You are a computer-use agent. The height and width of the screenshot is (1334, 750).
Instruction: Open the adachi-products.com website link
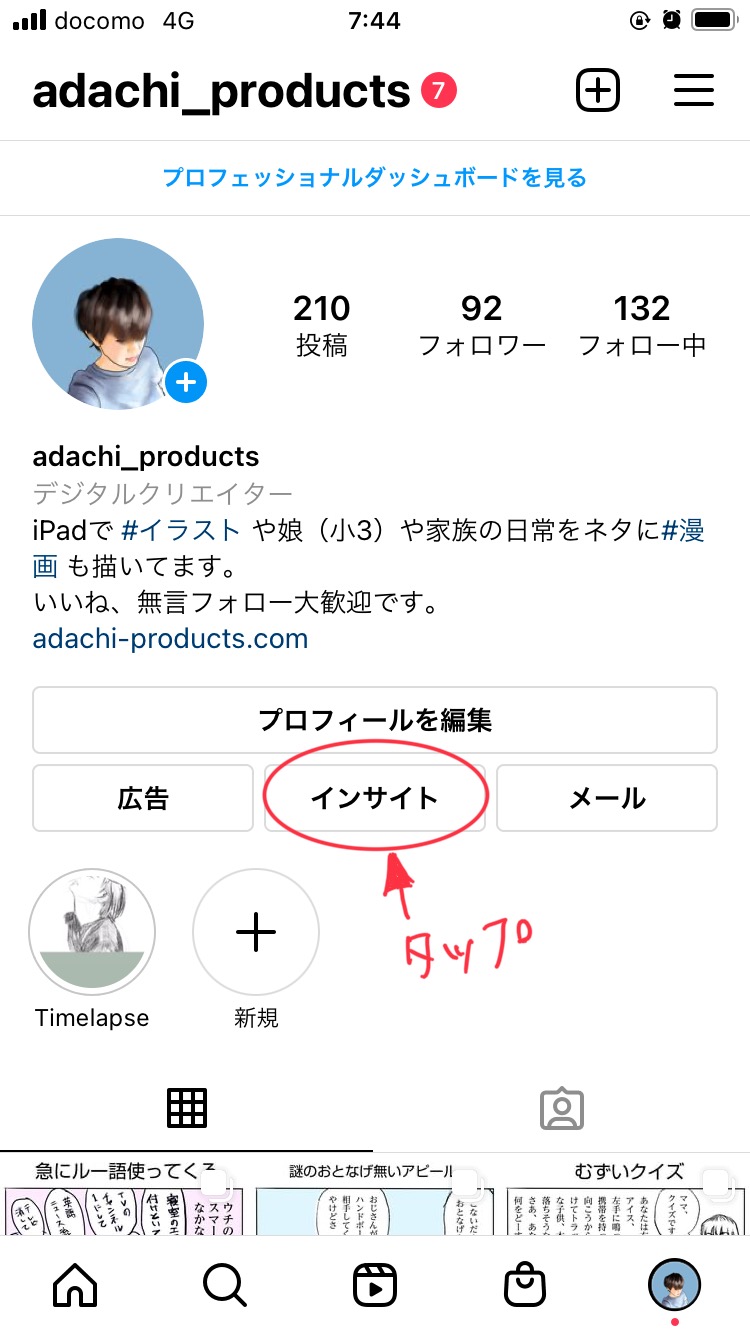170,638
